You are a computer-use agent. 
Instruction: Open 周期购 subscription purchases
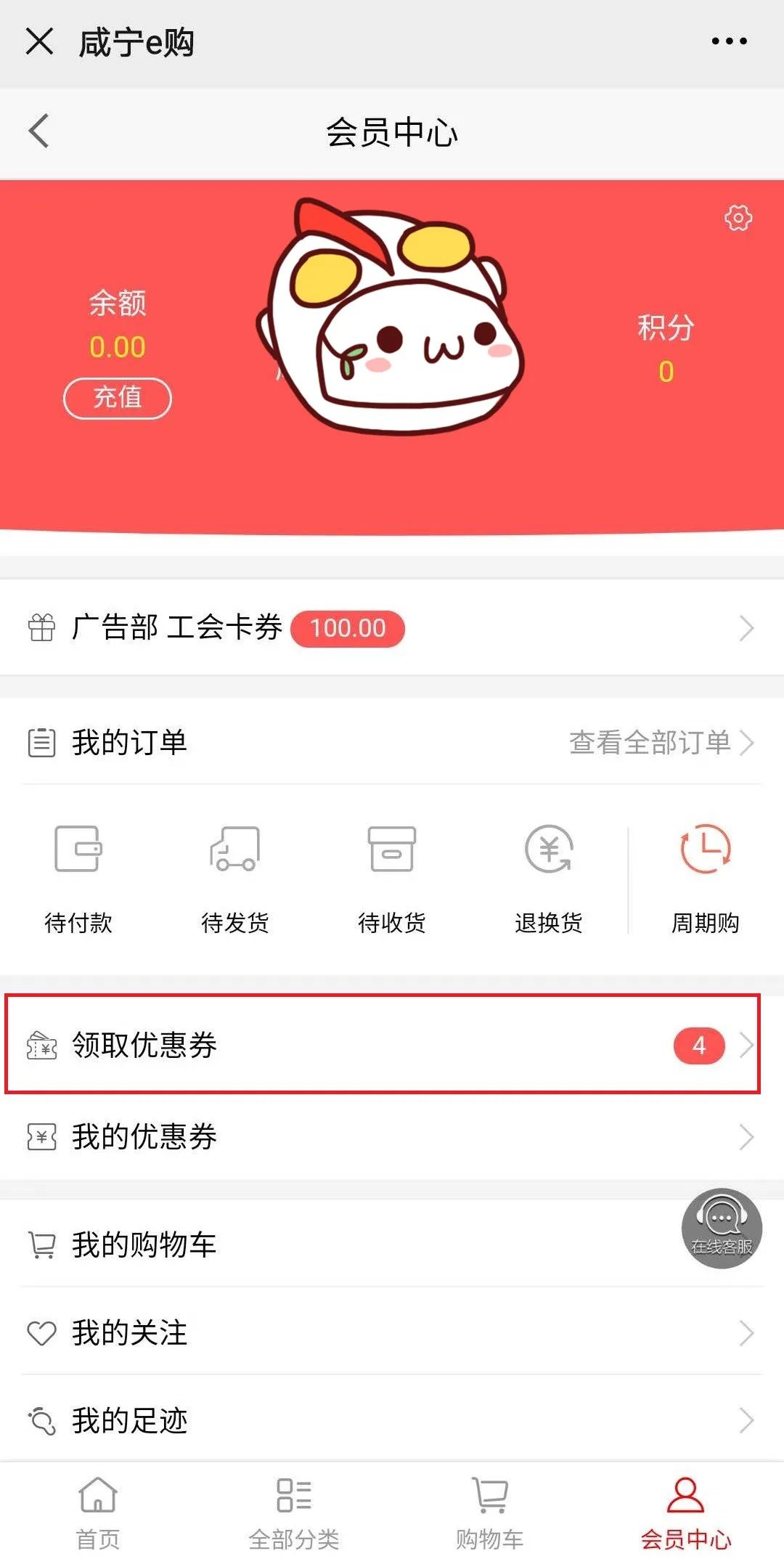[x=705, y=879]
